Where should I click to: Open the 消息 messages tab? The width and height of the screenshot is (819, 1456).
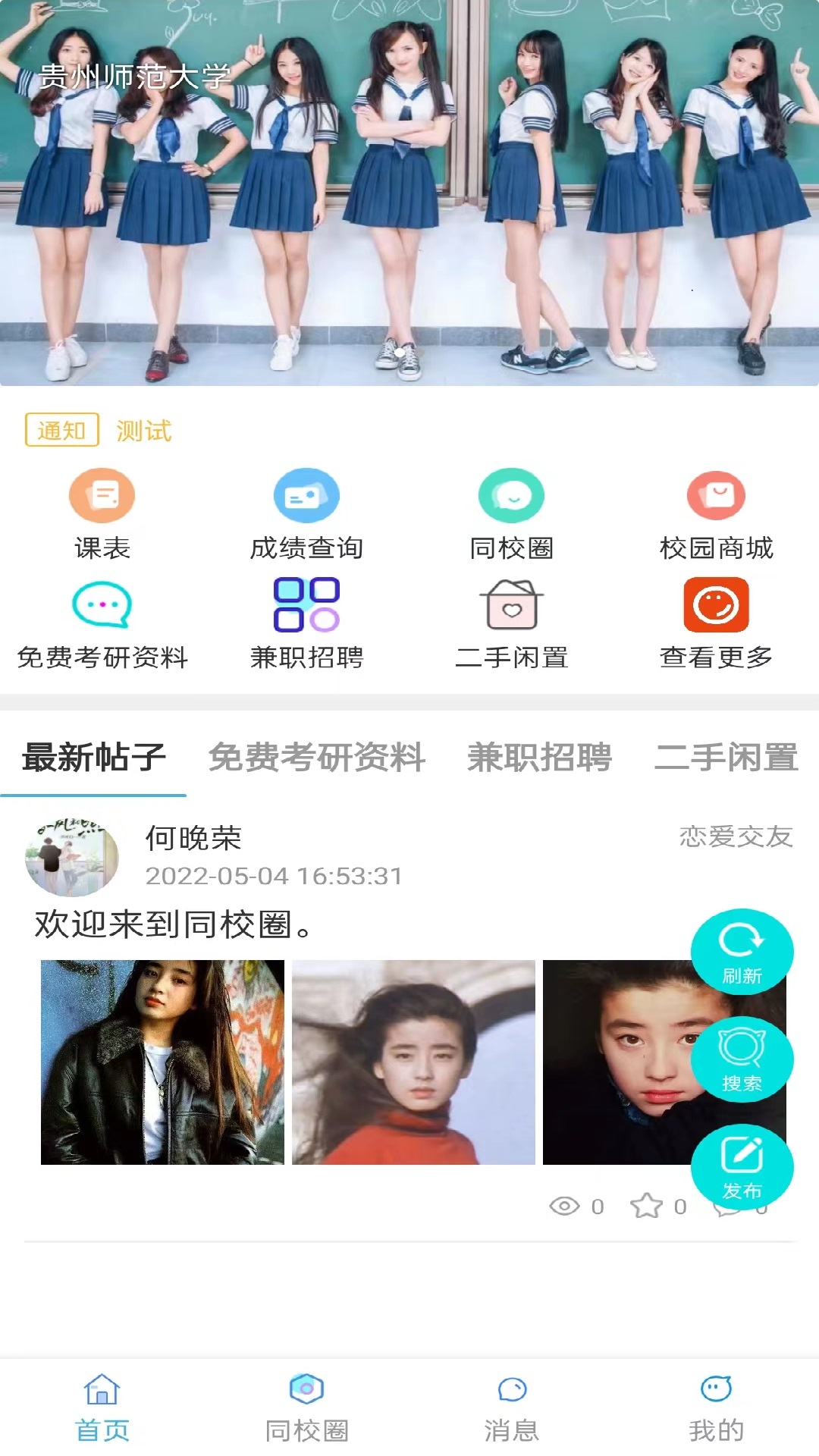[511, 1407]
